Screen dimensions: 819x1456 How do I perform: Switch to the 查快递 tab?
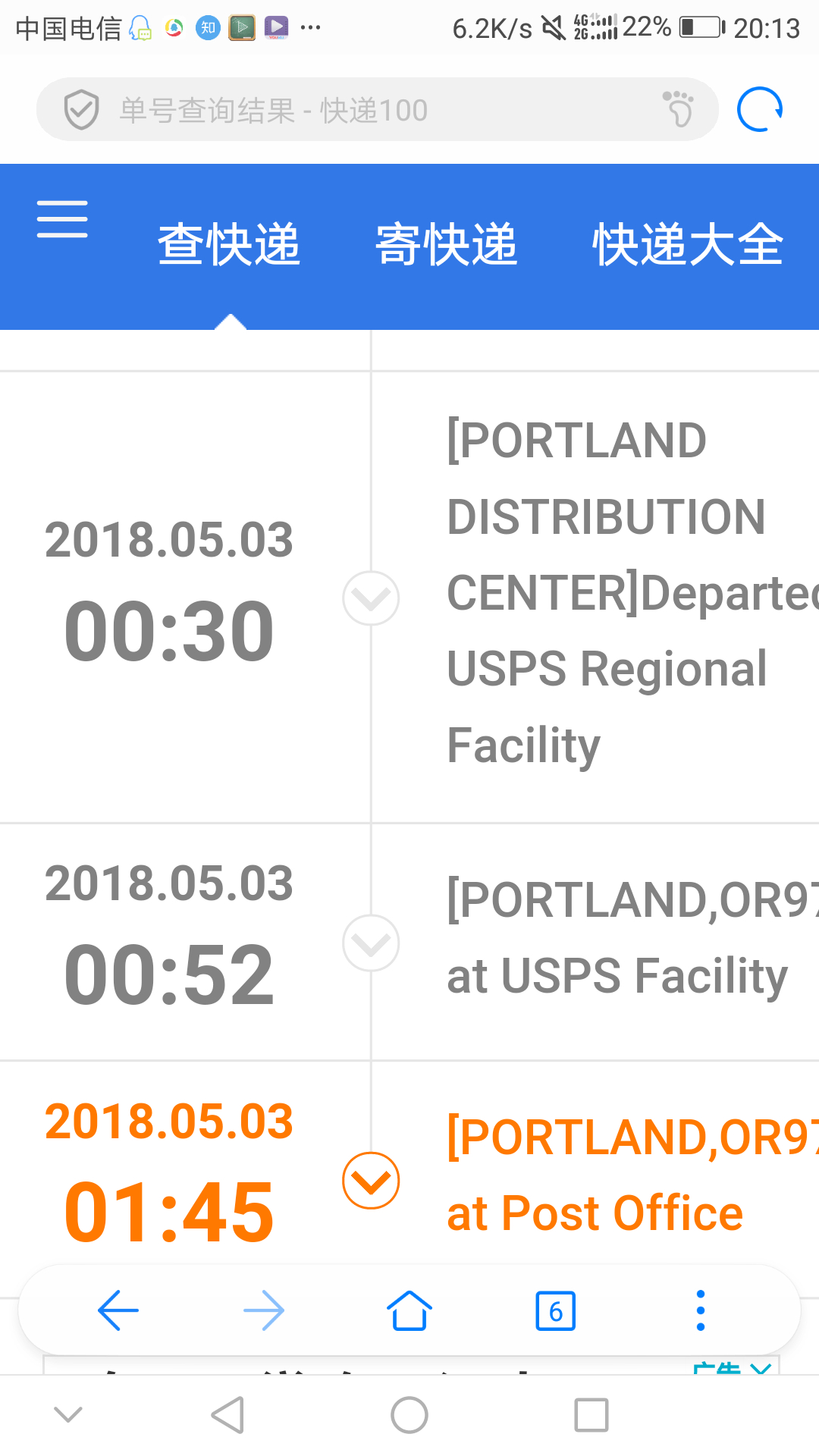229,245
